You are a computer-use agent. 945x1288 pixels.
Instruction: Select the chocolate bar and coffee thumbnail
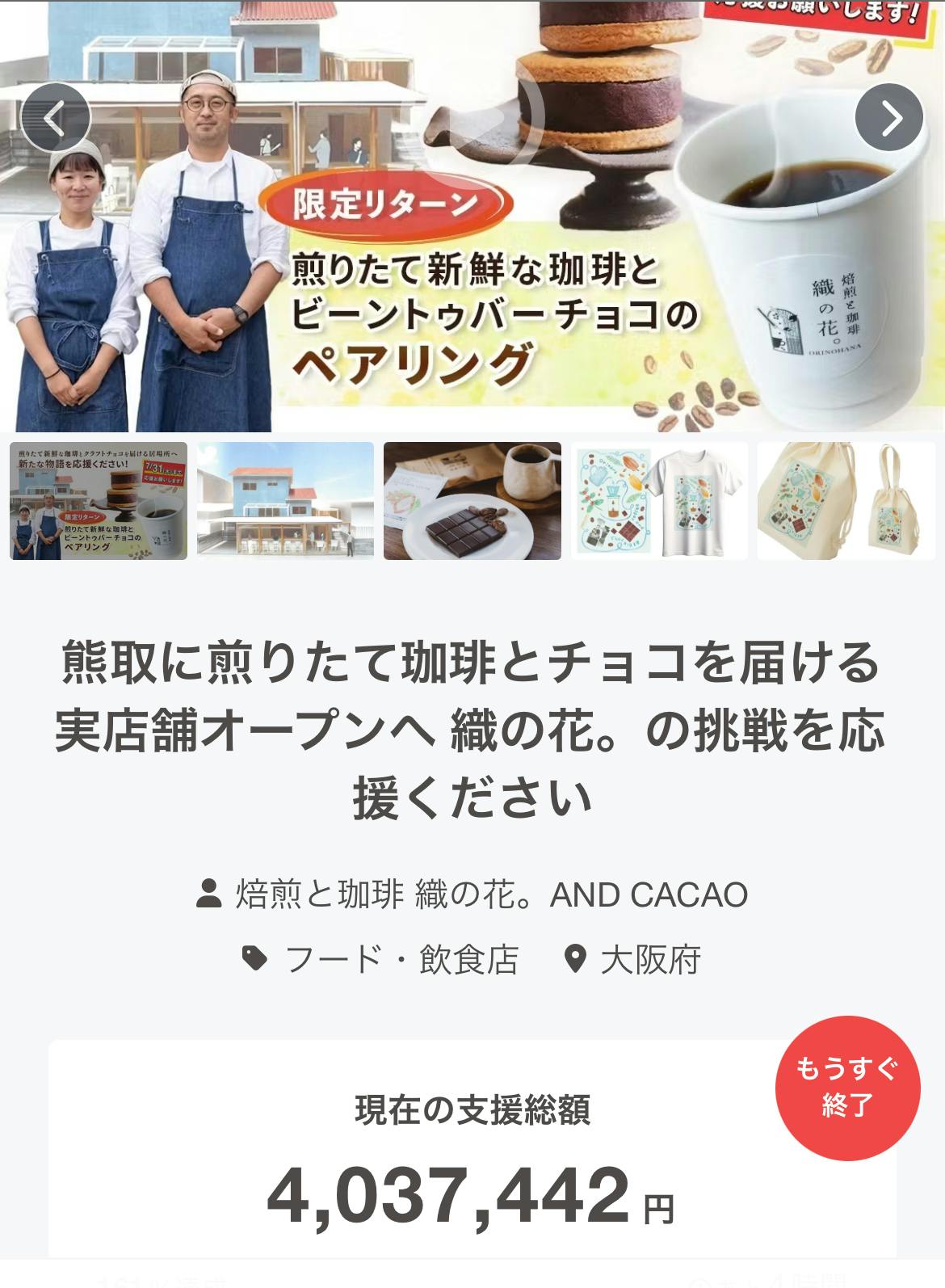coord(472,501)
